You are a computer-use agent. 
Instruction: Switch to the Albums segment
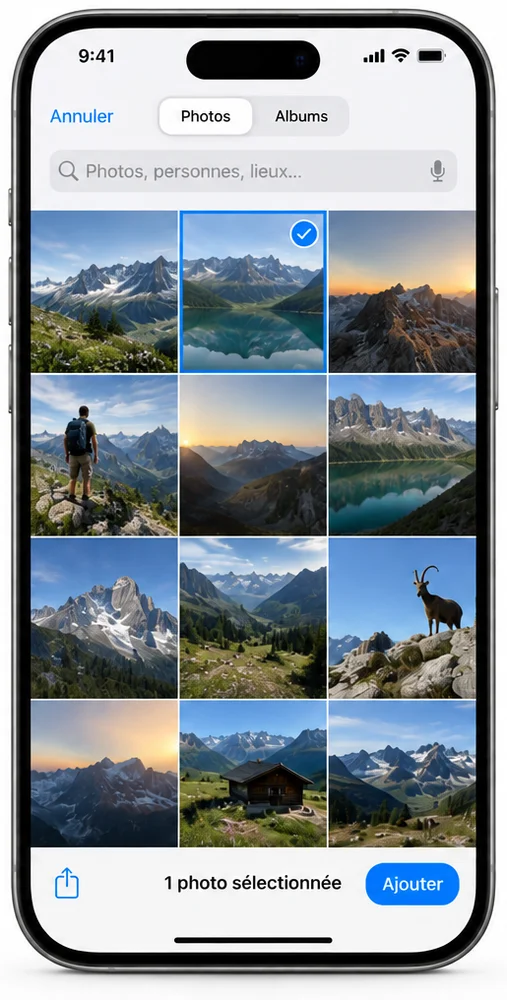[301, 116]
